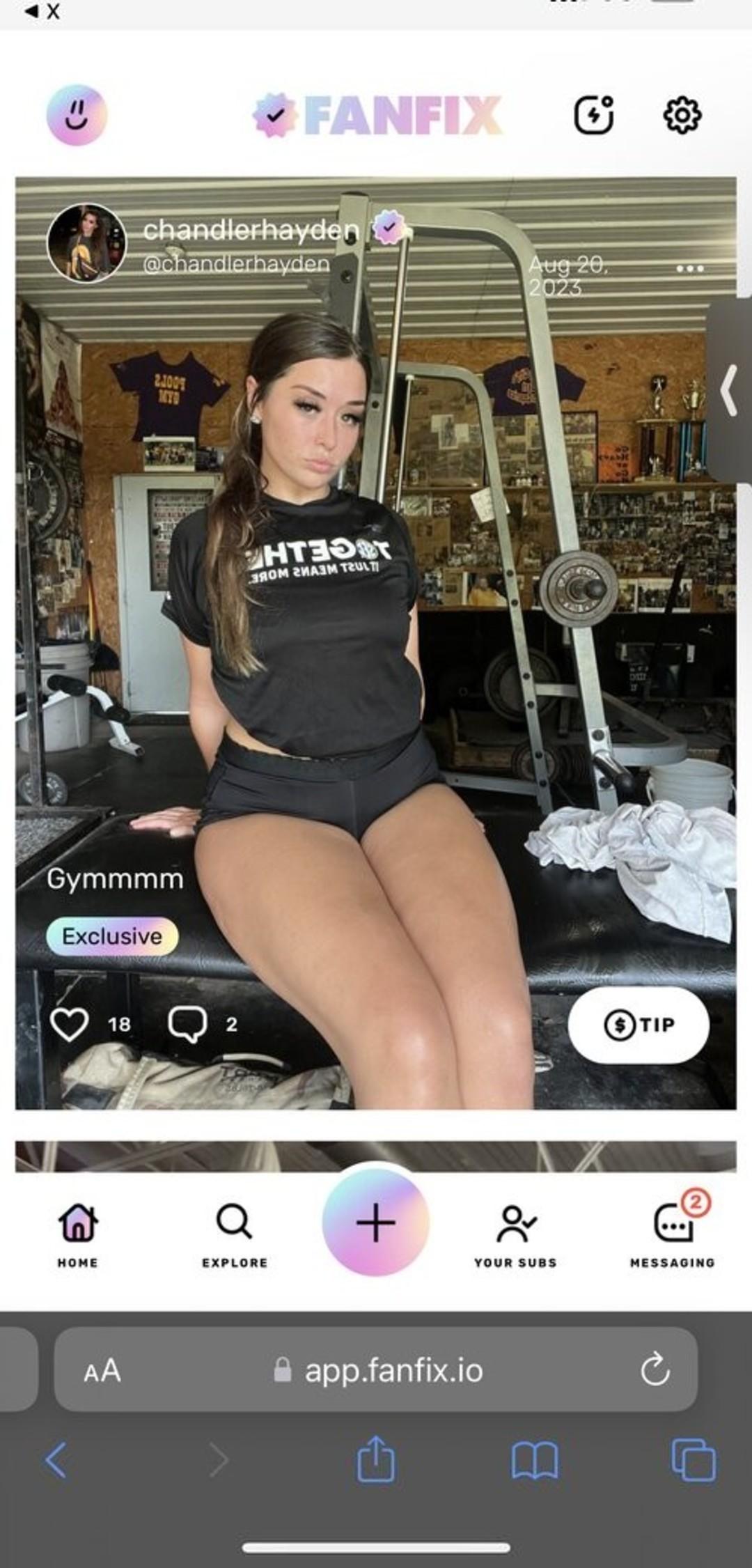Open the lightning activity icon

pyautogui.click(x=593, y=115)
